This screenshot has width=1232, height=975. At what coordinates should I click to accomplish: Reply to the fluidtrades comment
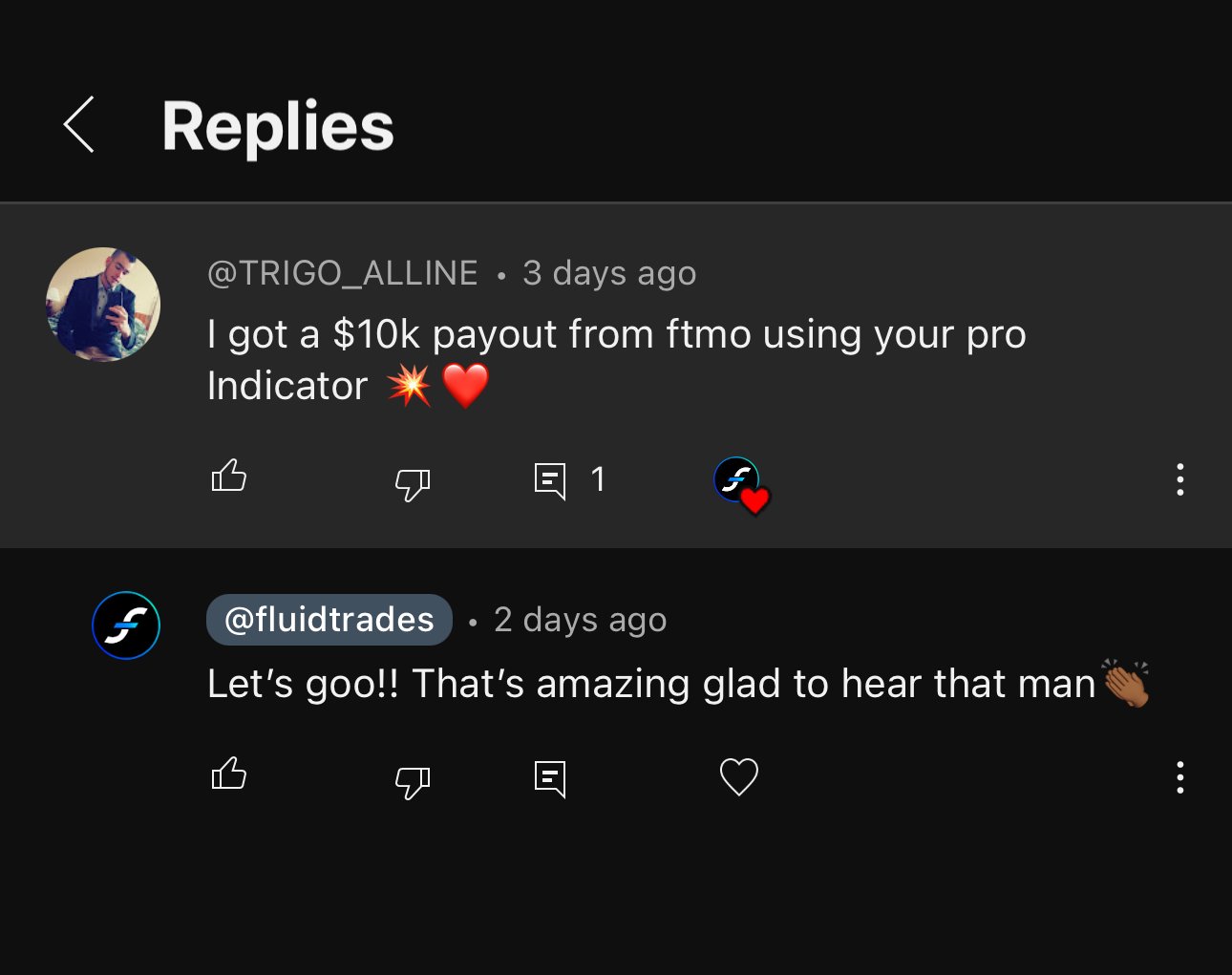click(550, 778)
